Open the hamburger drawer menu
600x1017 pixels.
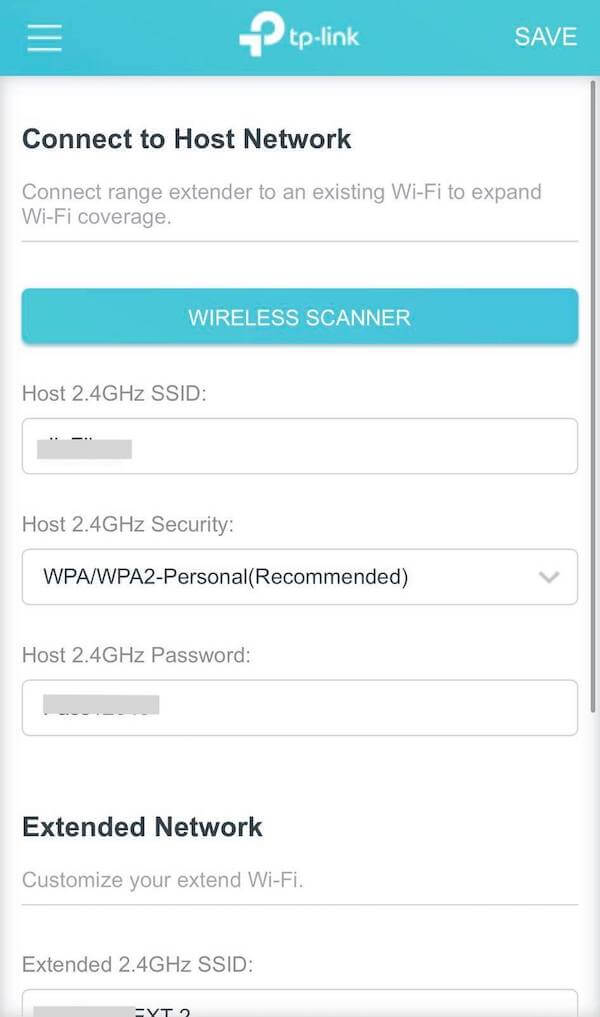coord(44,38)
